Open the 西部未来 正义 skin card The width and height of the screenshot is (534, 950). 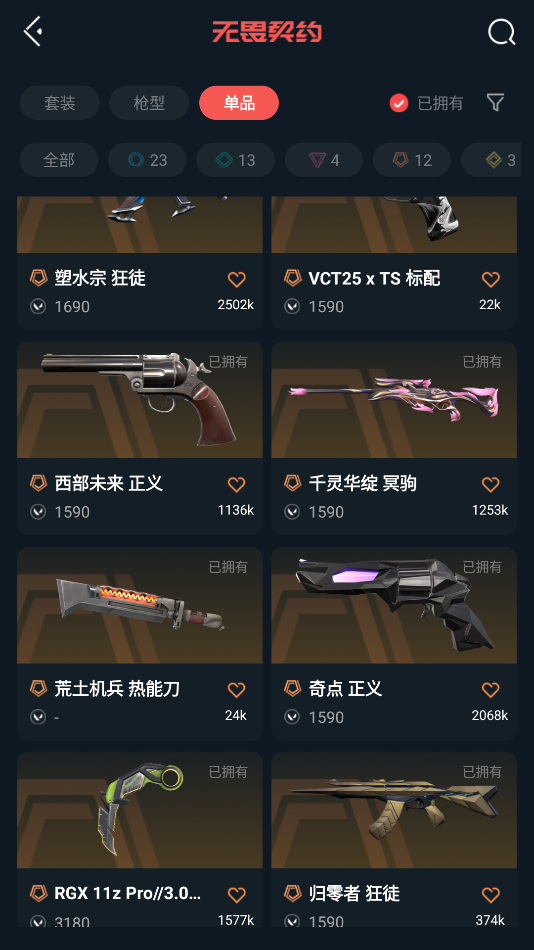coord(140,437)
